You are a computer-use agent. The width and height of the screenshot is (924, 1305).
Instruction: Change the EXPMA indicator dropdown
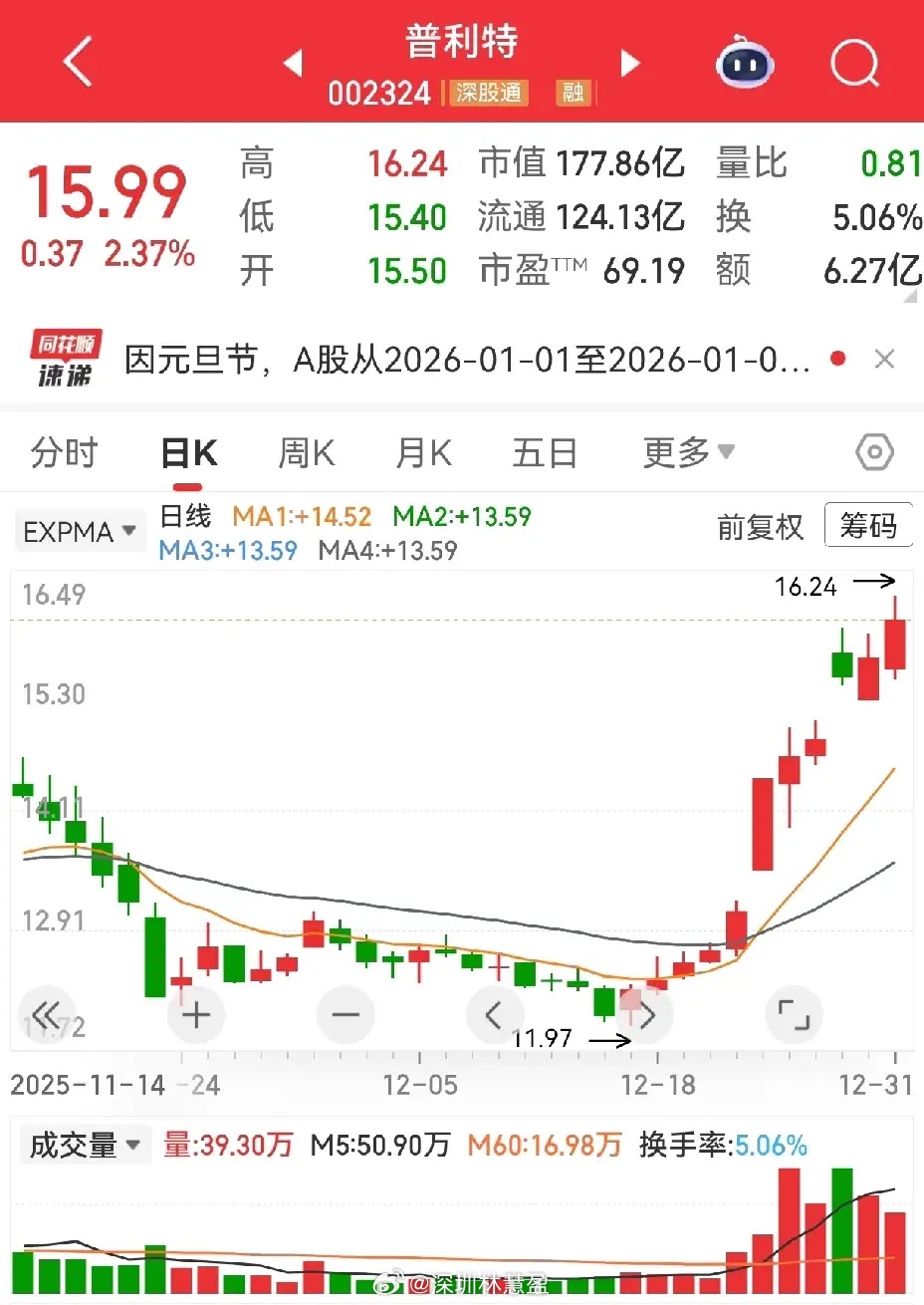click(x=80, y=531)
